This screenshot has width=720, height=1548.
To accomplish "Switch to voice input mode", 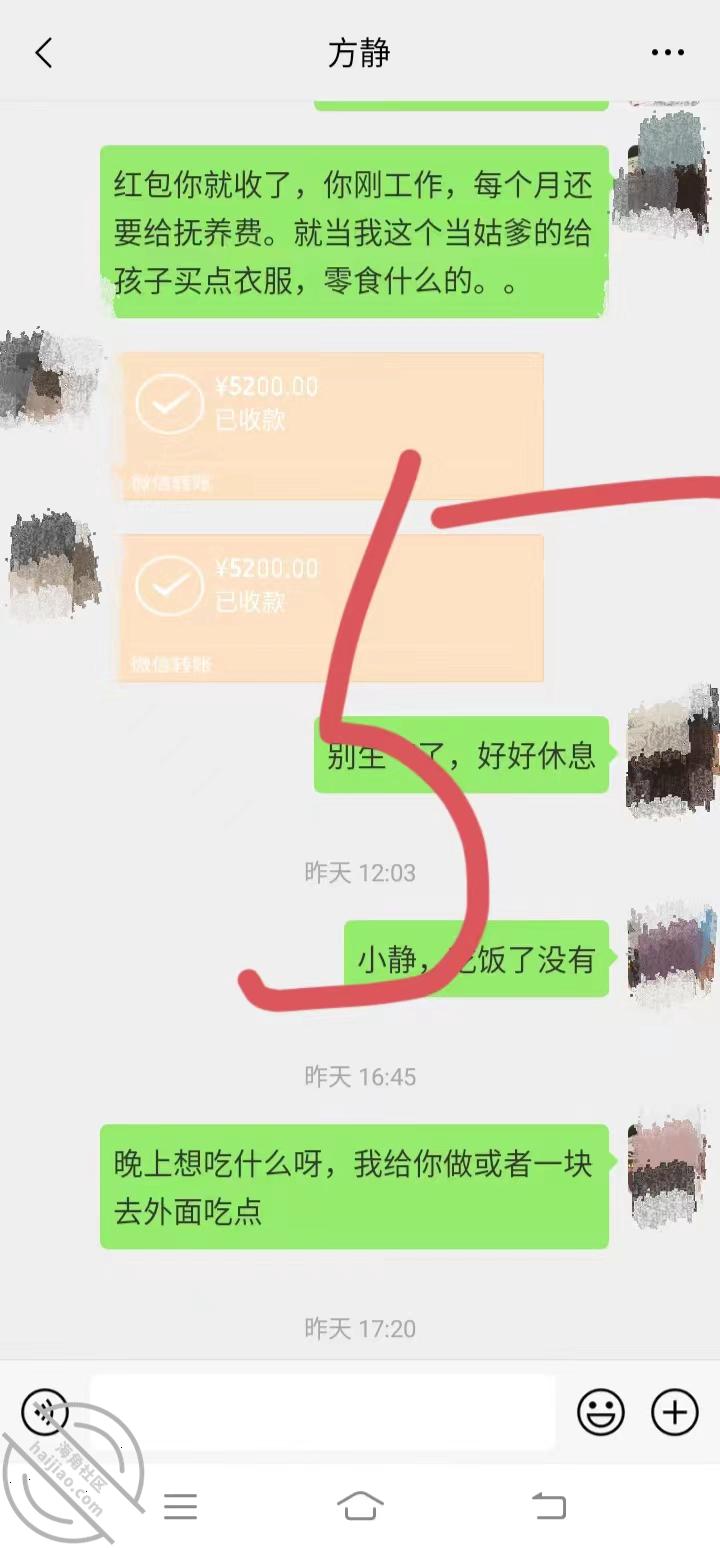I will pyautogui.click(x=45, y=1412).
